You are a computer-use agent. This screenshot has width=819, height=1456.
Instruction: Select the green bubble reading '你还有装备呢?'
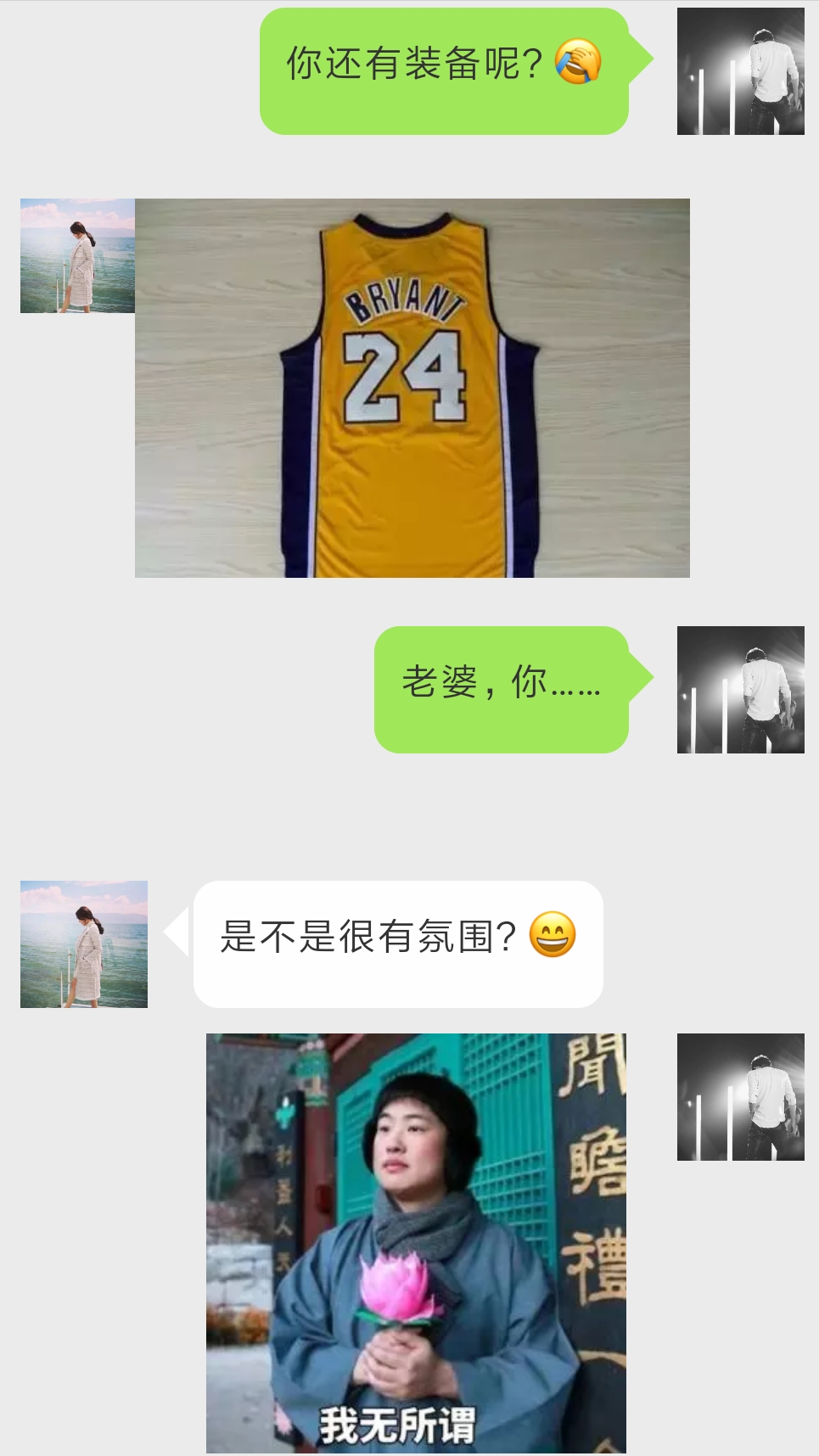coord(441,68)
